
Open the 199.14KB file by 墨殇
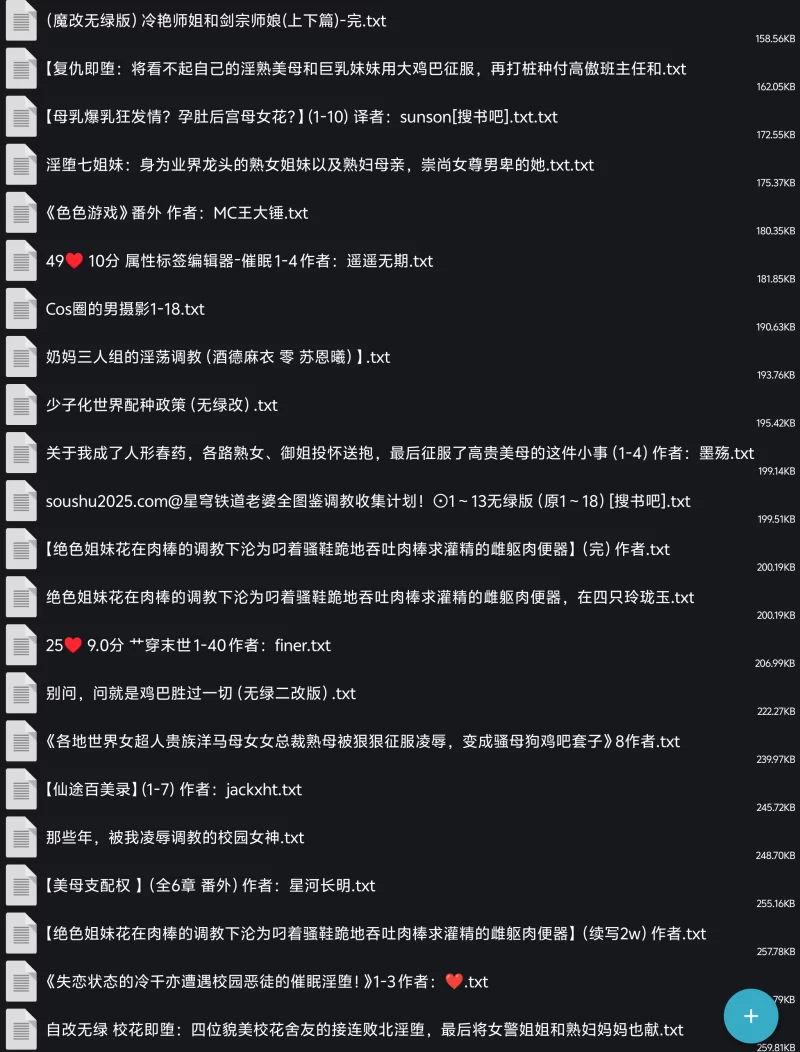tap(400, 453)
